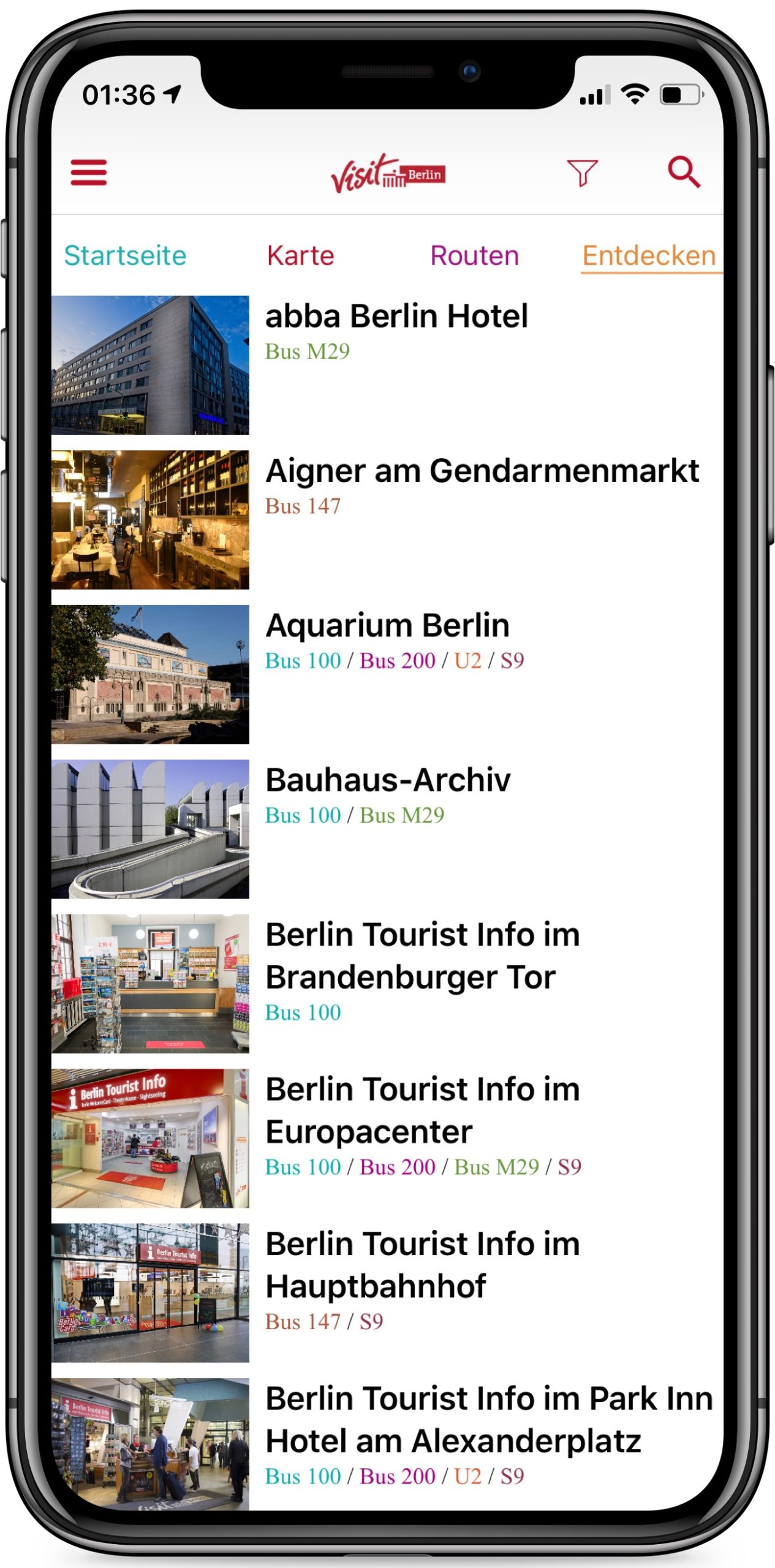Select Berlin Tourist Info im Hauptbahnhof
Image resolution: width=775 pixels, height=1568 pixels.
pyautogui.click(x=422, y=1265)
